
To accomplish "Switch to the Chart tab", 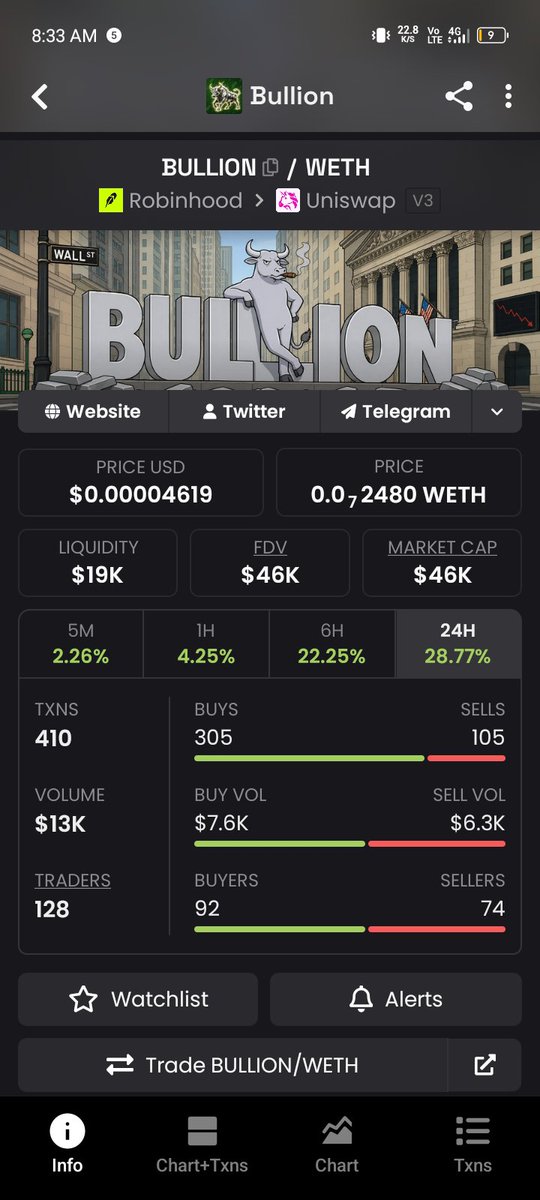I will pyautogui.click(x=337, y=1144).
